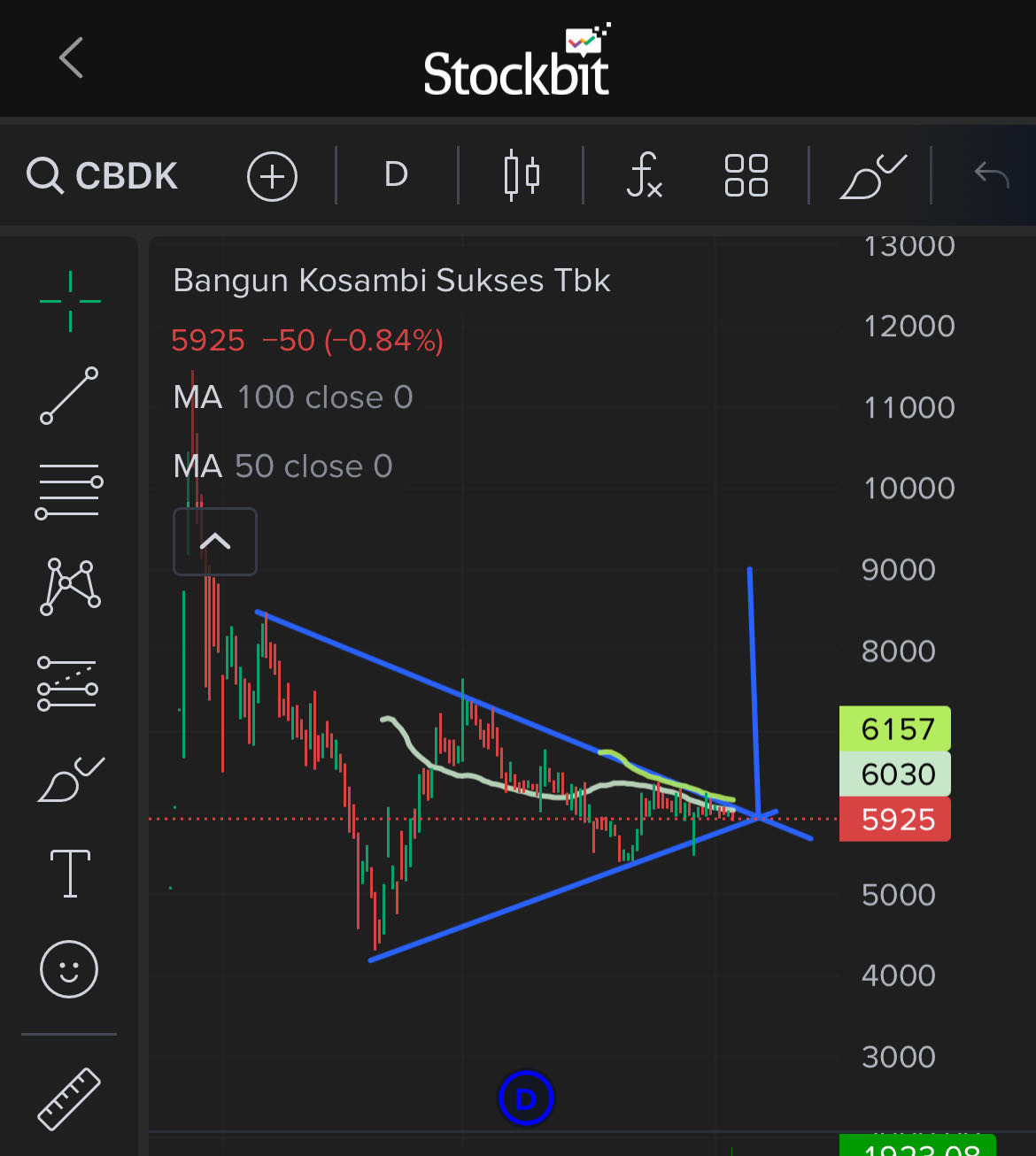The height and width of the screenshot is (1156, 1036).
Task: Select the text annotation tool
Action: pos(70,874)
